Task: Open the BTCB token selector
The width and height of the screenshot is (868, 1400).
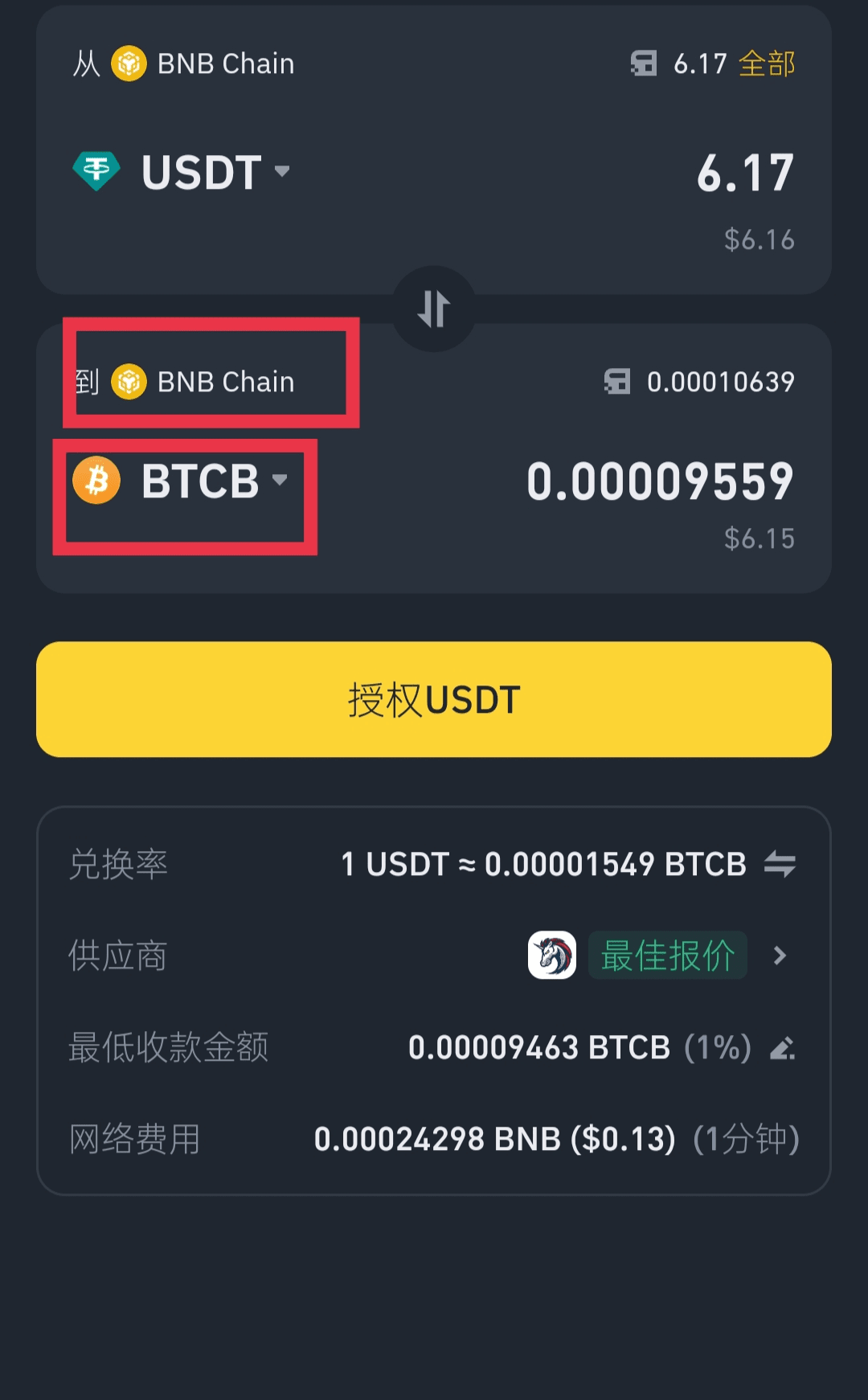Action: click(x=182, y=481)
